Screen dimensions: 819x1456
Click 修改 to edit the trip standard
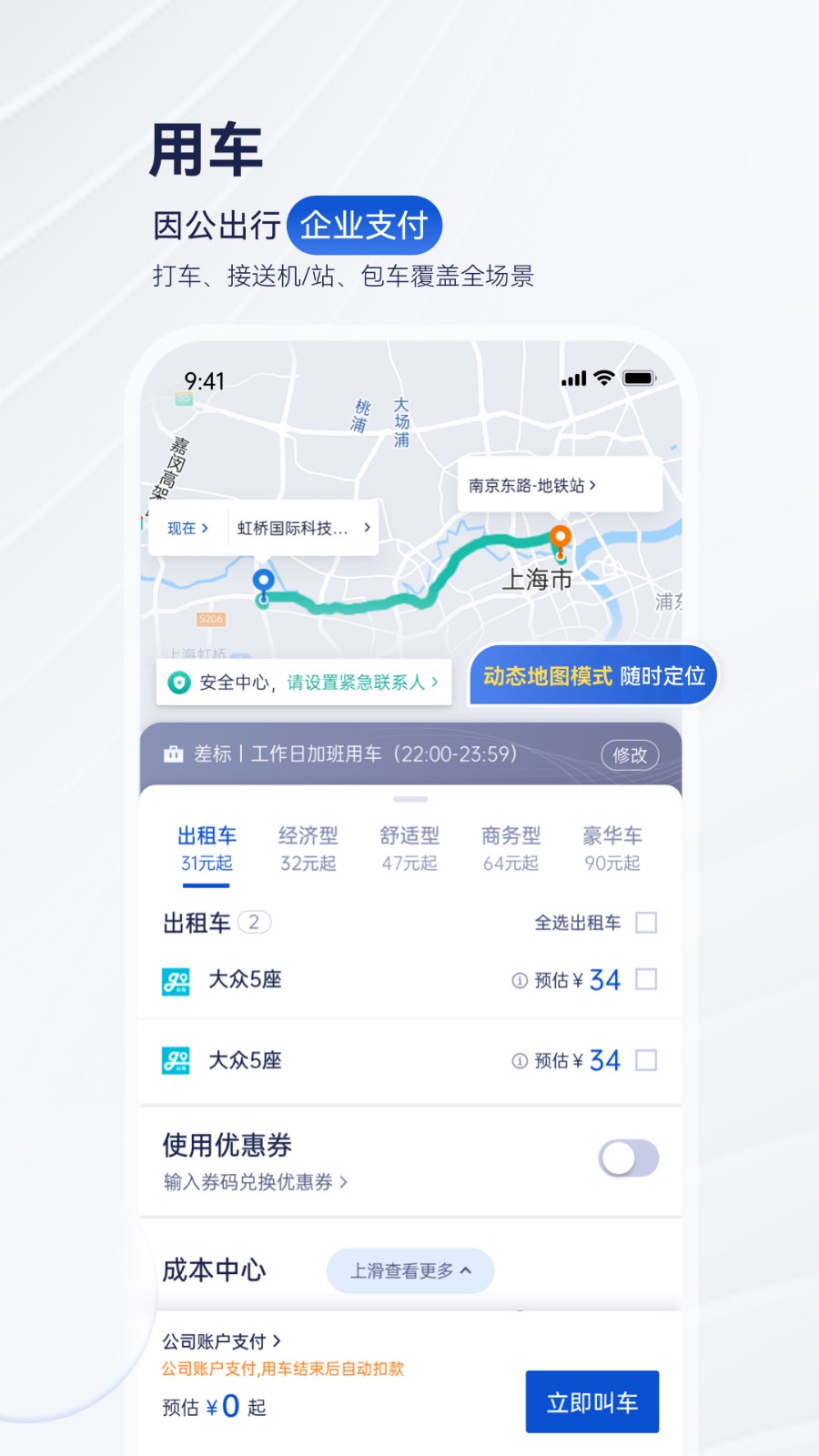(x=630, y=755)
